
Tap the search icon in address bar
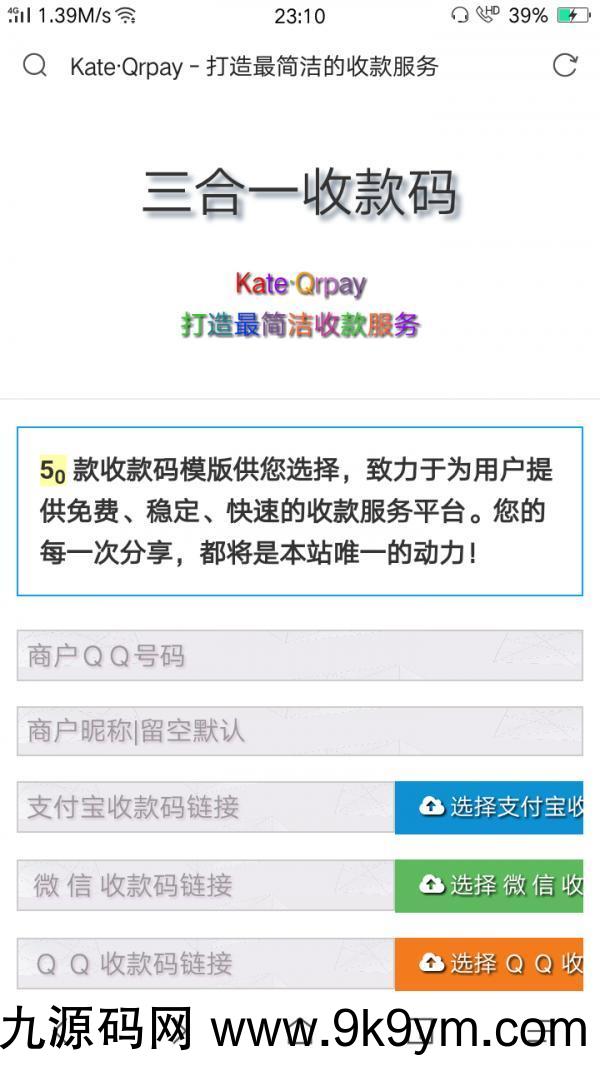click(x=35, y=66)
